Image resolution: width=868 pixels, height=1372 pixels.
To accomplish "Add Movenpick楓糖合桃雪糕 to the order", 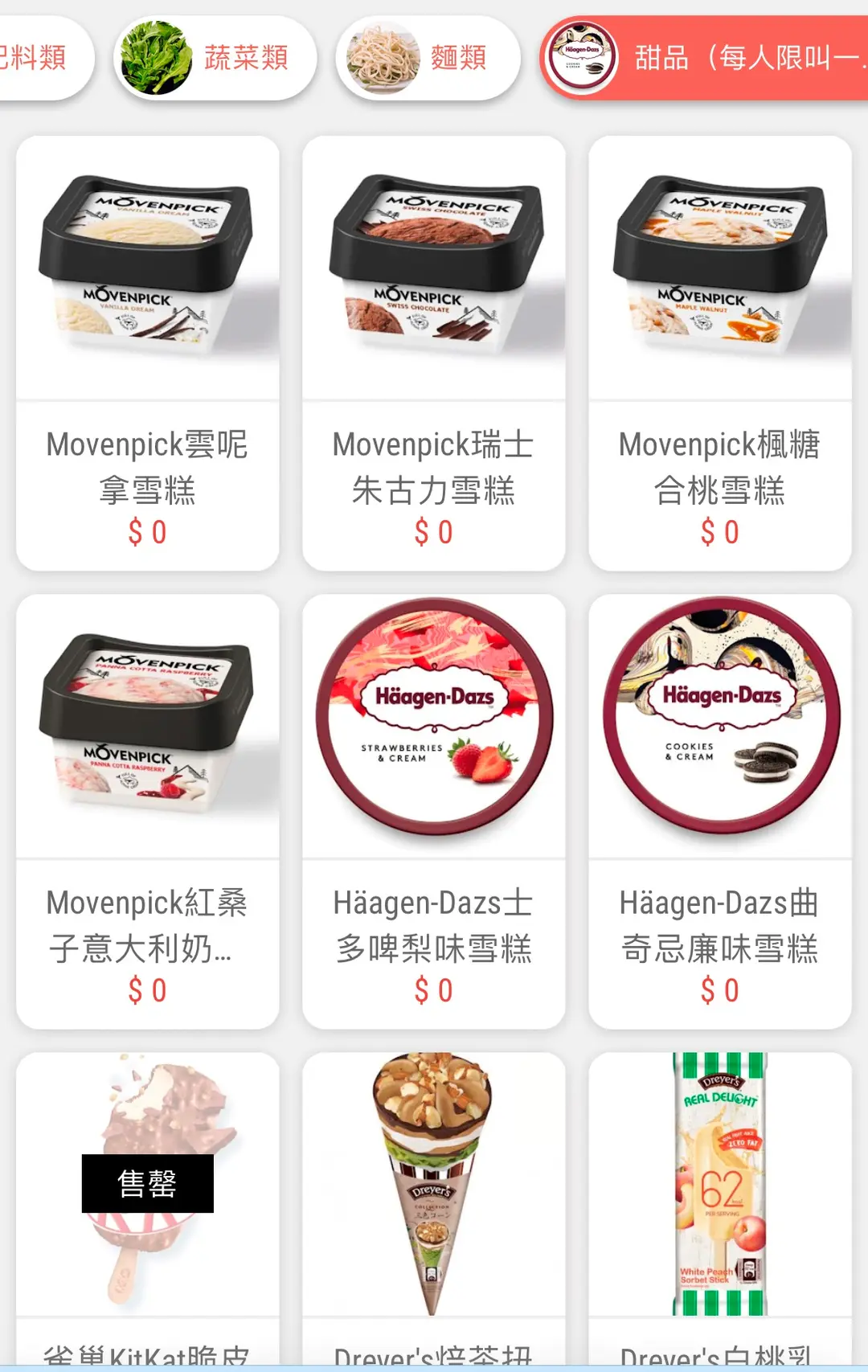I will (x=719, y=354).
